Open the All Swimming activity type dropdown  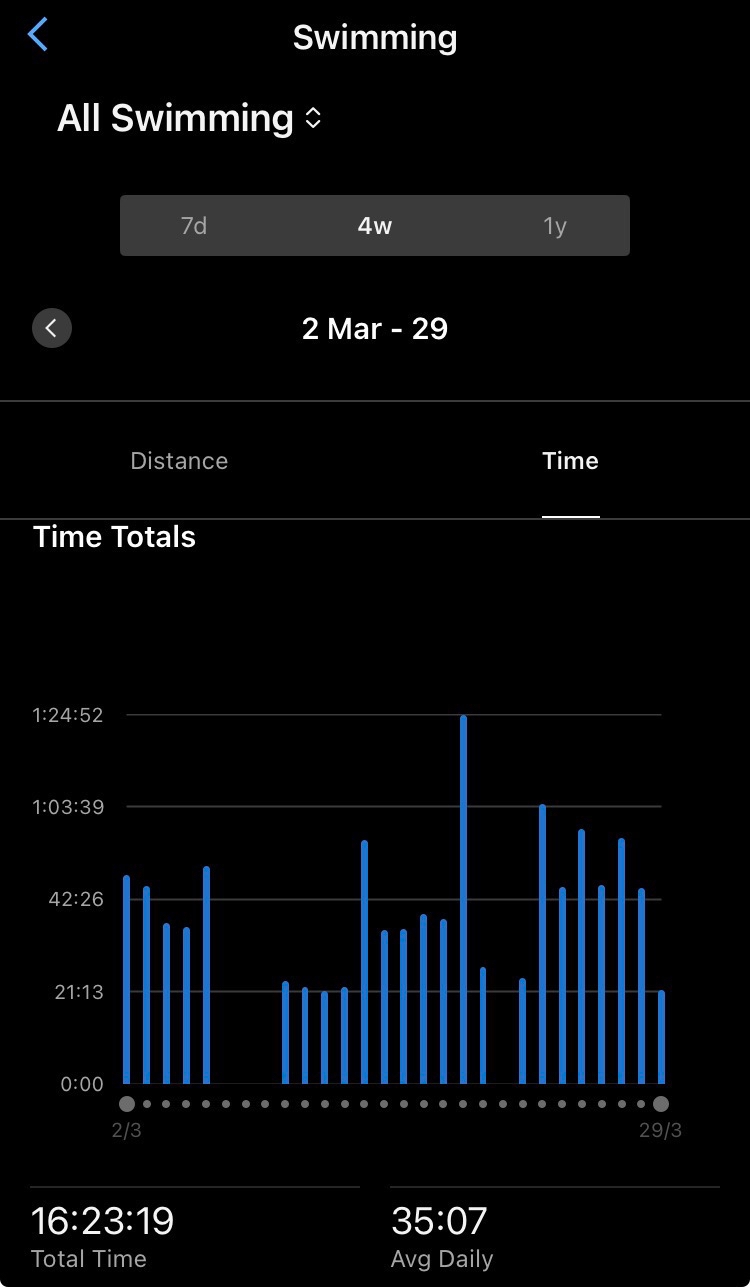click(190, 119)
